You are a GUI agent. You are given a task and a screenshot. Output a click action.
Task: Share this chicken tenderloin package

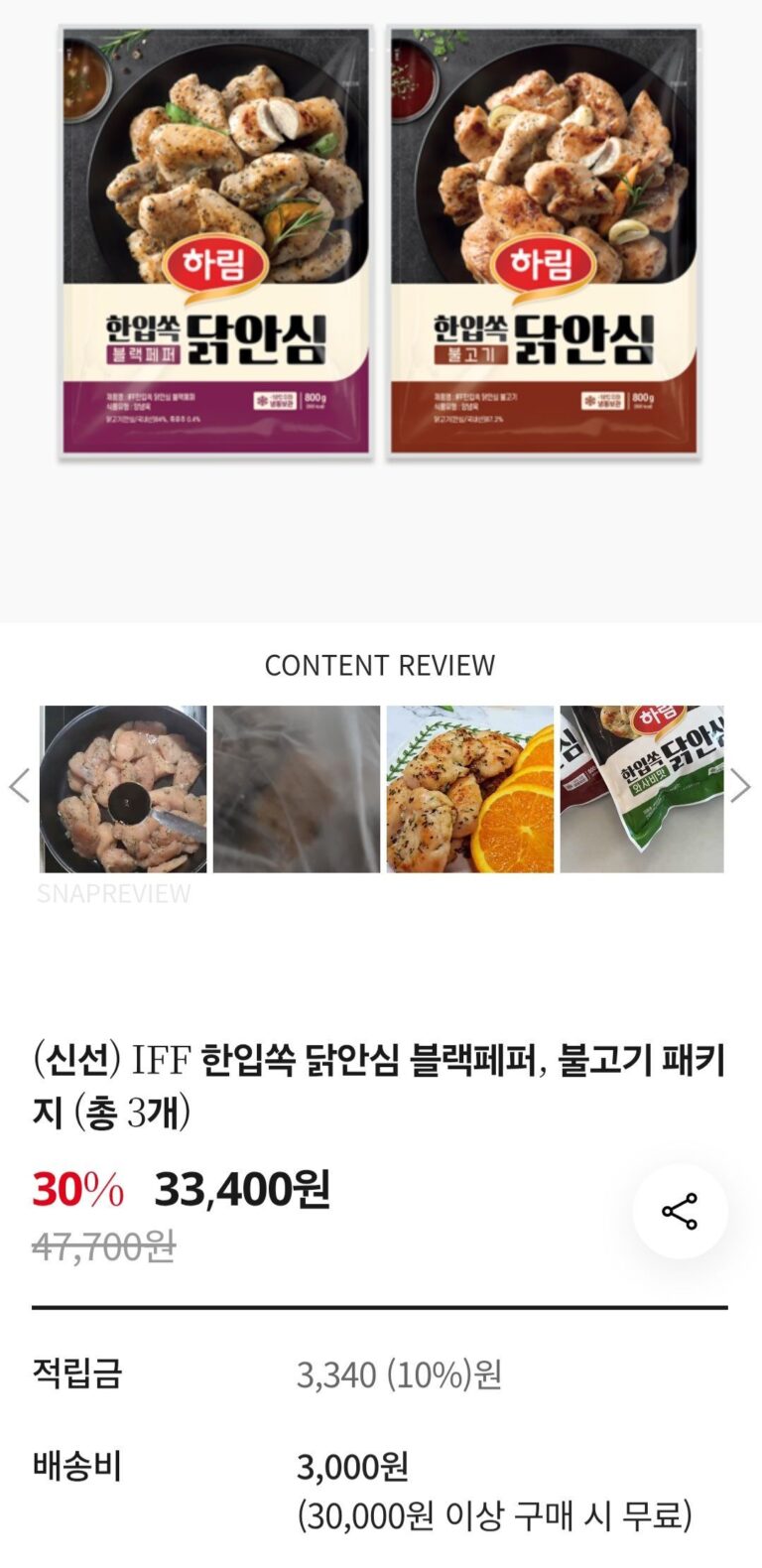coord(680,1212)
